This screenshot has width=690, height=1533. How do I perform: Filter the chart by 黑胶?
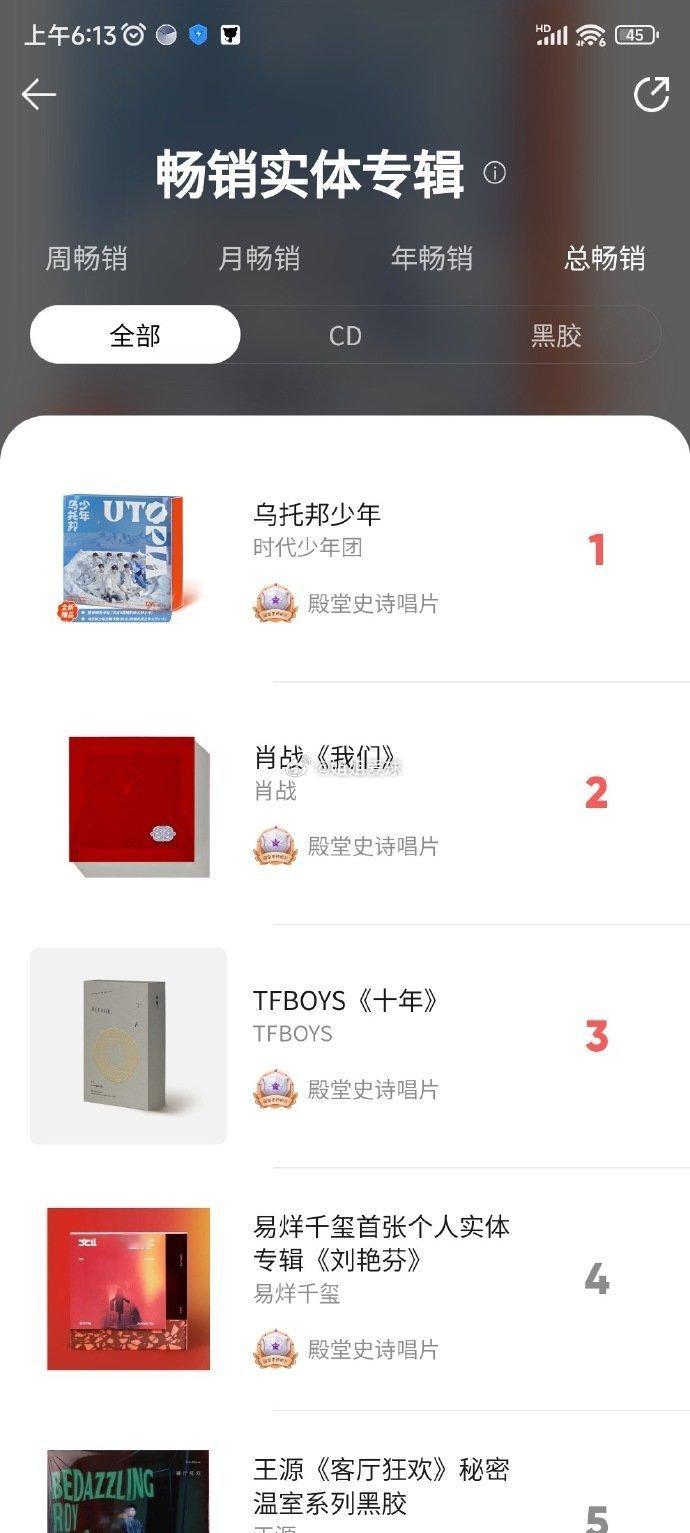pyautogui.click(x=556, y=335)
